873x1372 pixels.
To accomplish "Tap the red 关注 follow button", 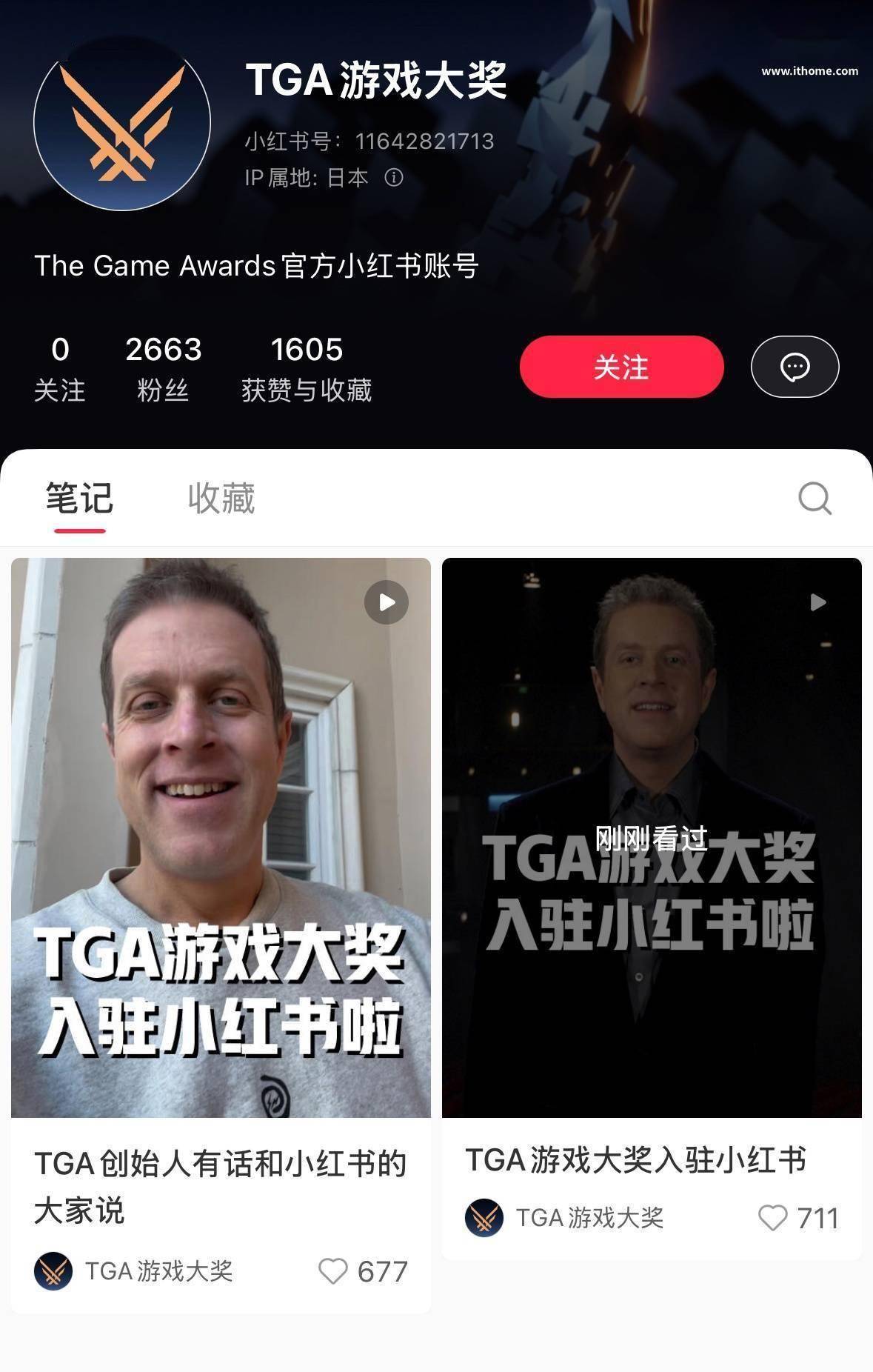I will point(621,366).
